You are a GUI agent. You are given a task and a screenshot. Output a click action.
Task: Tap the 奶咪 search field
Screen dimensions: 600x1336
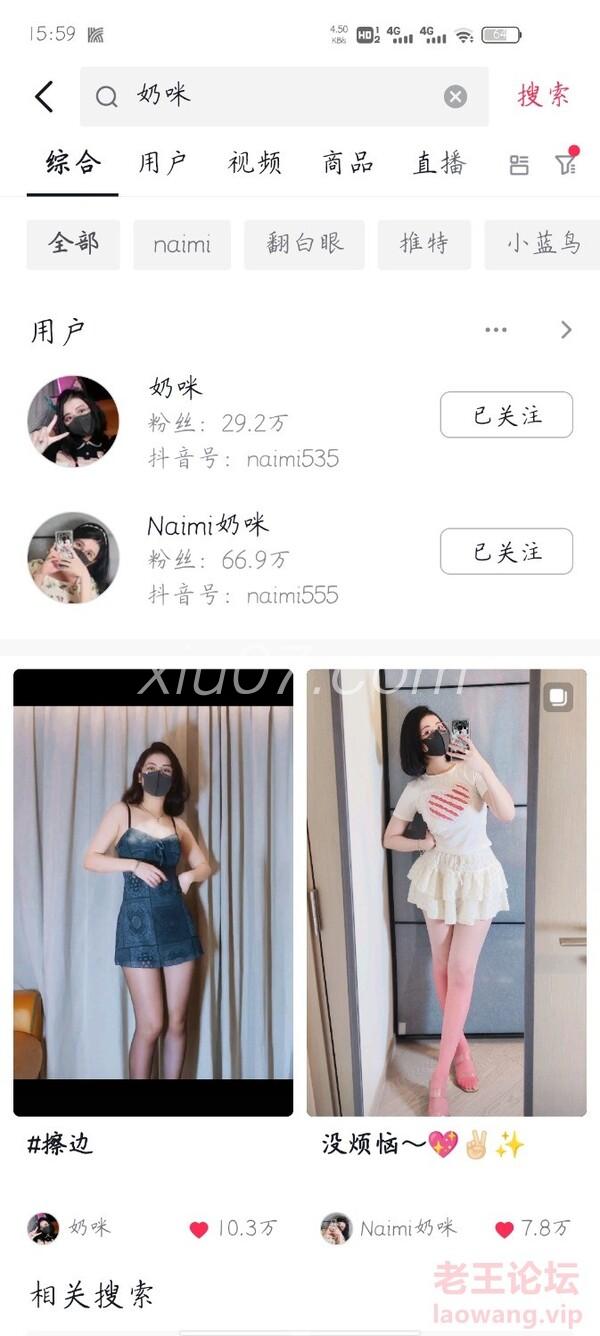[280, 96]
